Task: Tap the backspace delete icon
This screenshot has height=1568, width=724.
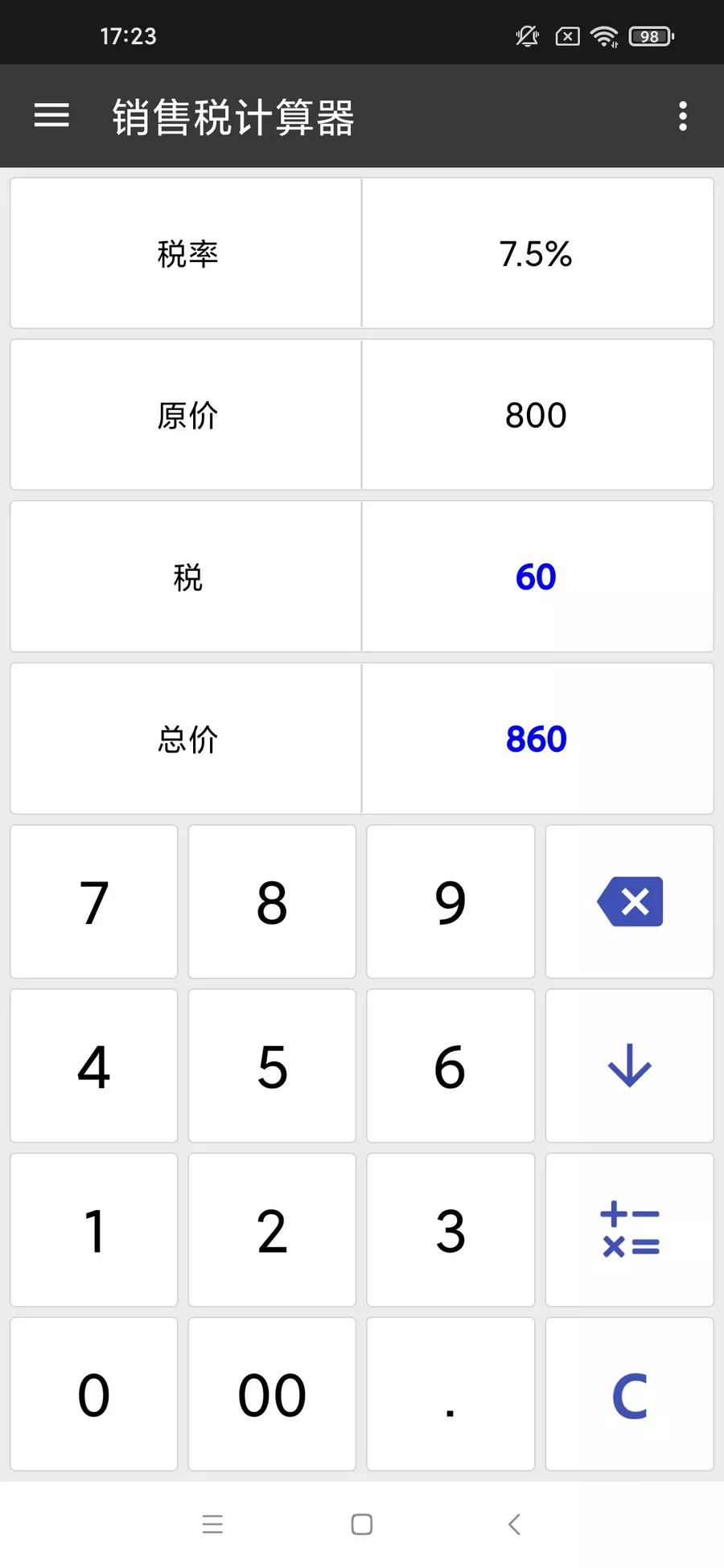Action: coord(629,901)
